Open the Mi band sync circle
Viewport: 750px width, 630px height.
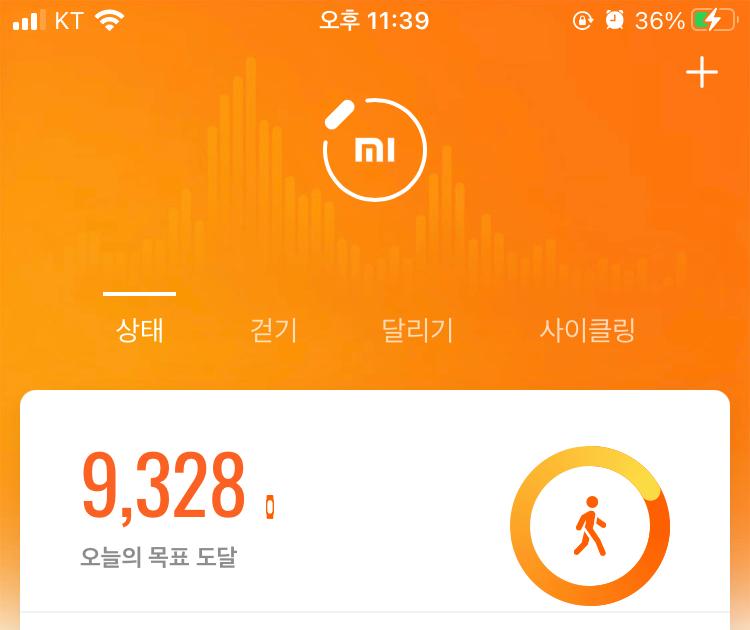pyautogui.click(x=375, y=151)
